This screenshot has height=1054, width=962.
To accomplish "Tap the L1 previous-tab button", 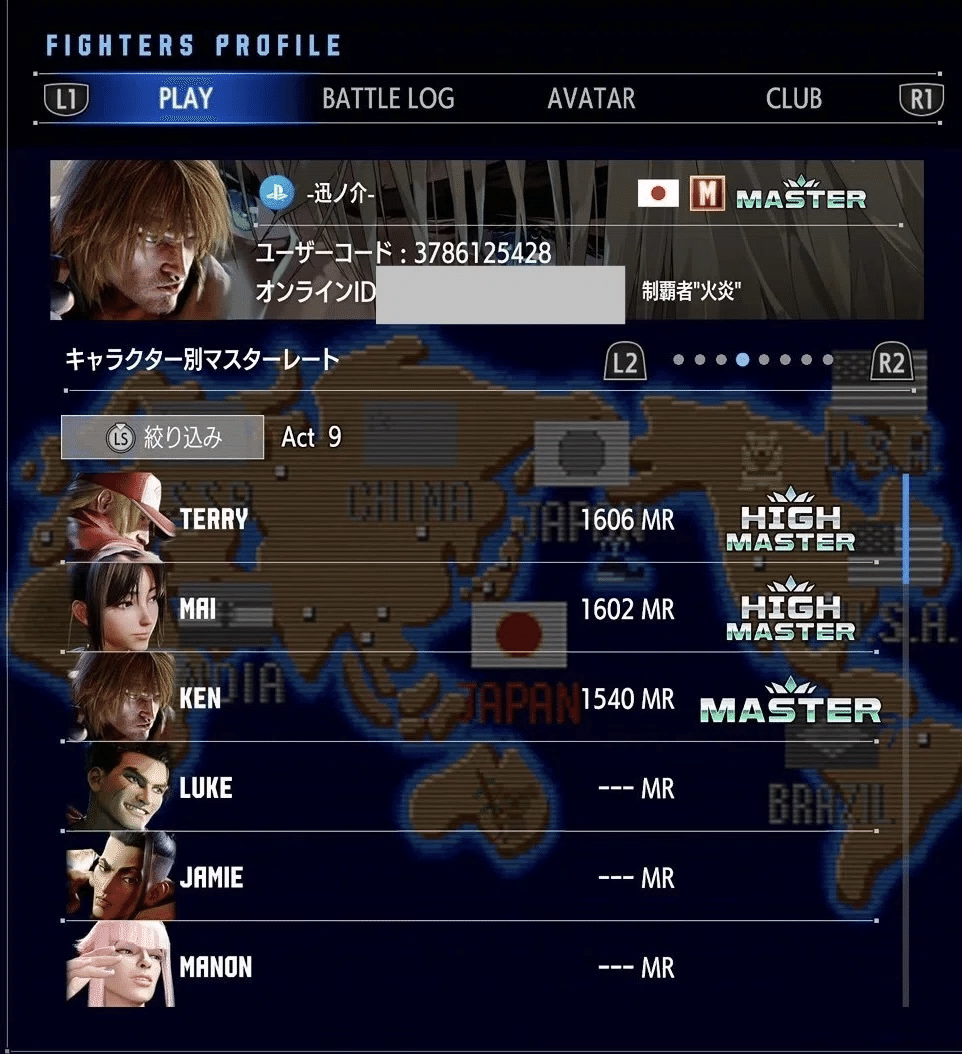I will tap(67, 99).
